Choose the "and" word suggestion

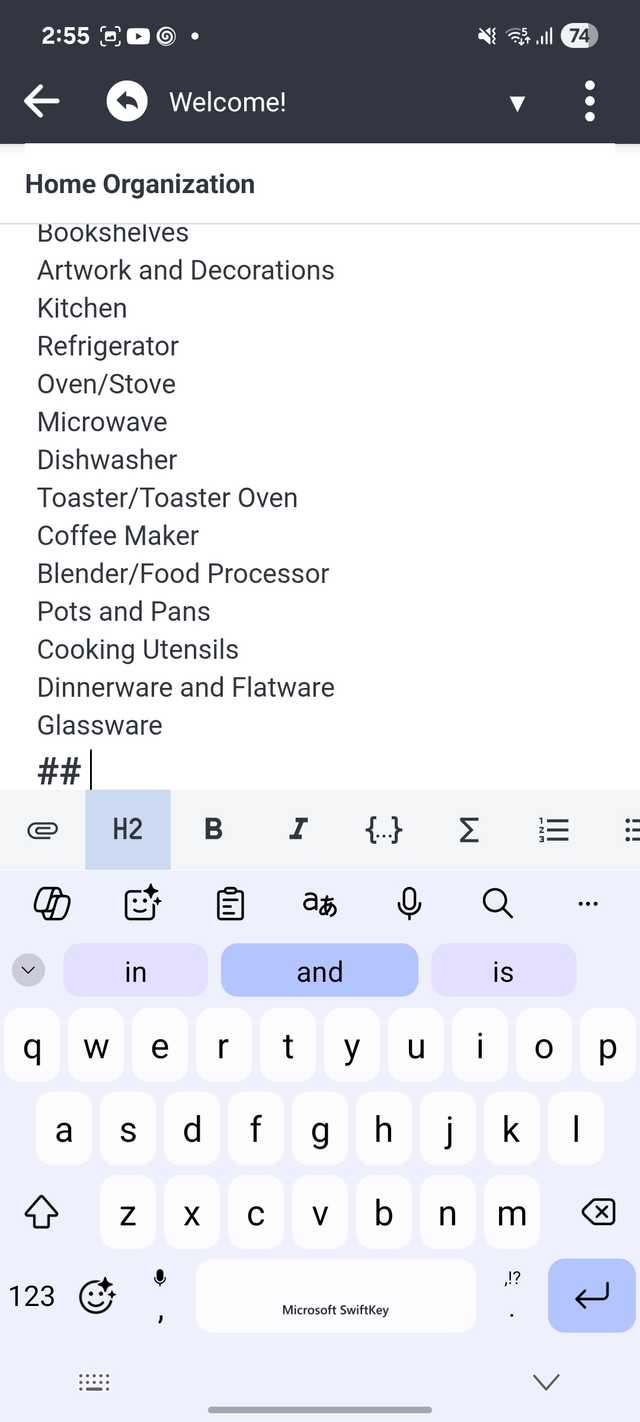coord(319,971)
